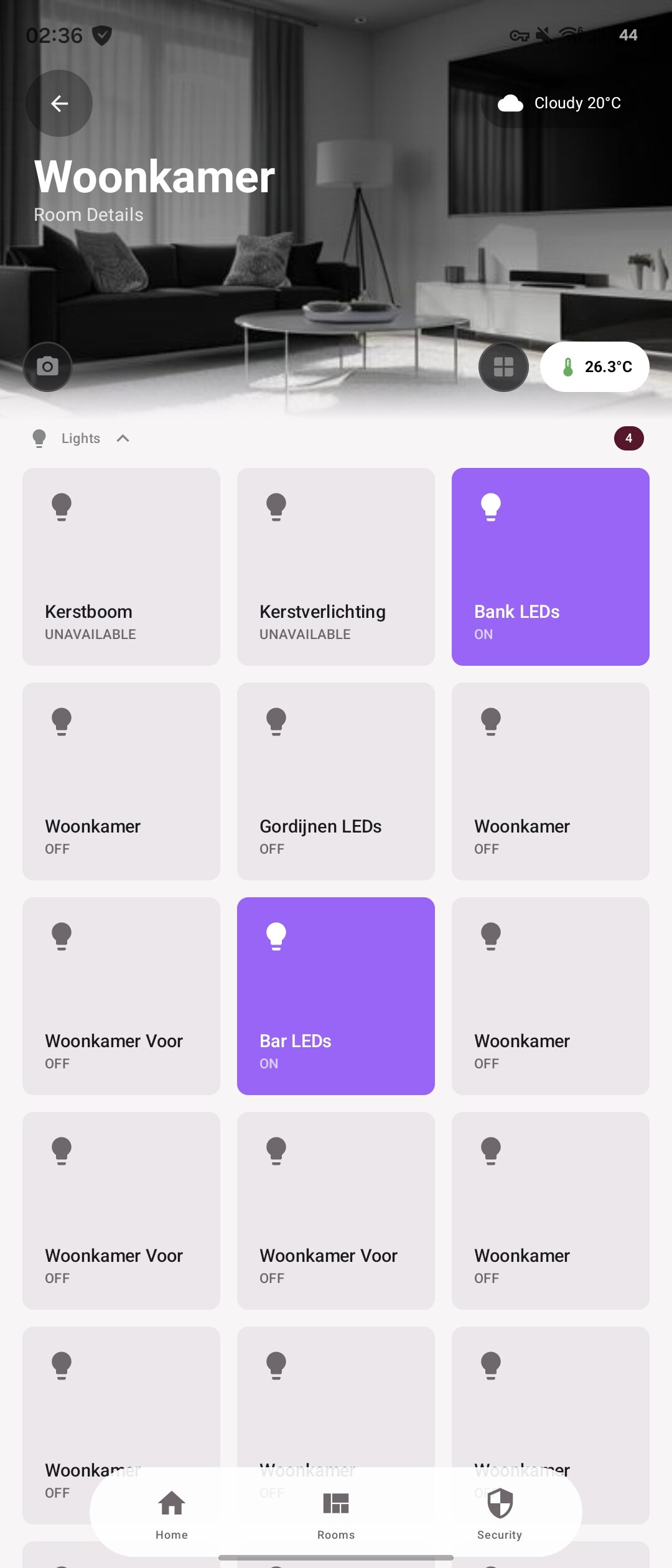Go back using the arrow button
Image resolution: width=672 pixels, height=1568 pixels.
pos(59,103)
